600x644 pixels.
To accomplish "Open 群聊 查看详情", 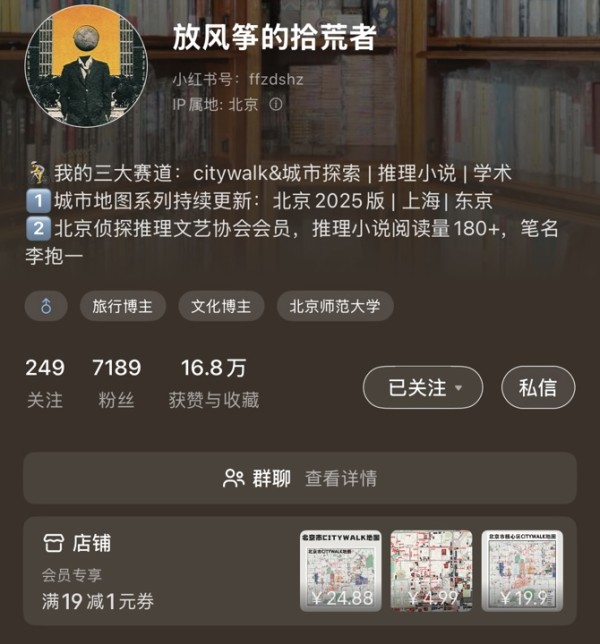I will point(300,478).
